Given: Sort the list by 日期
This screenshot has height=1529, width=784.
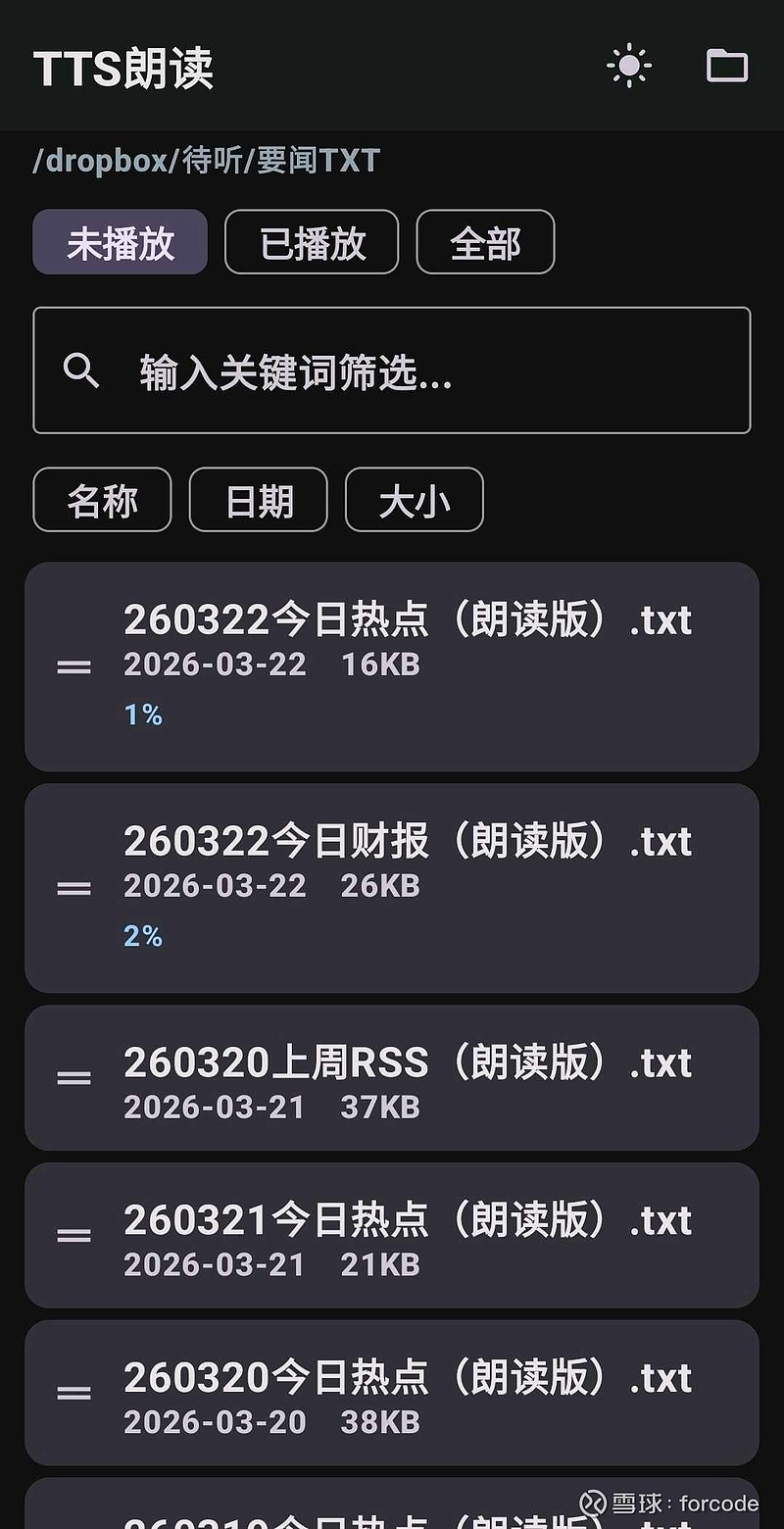Looking at the screenshot, I should coord(258,500).
